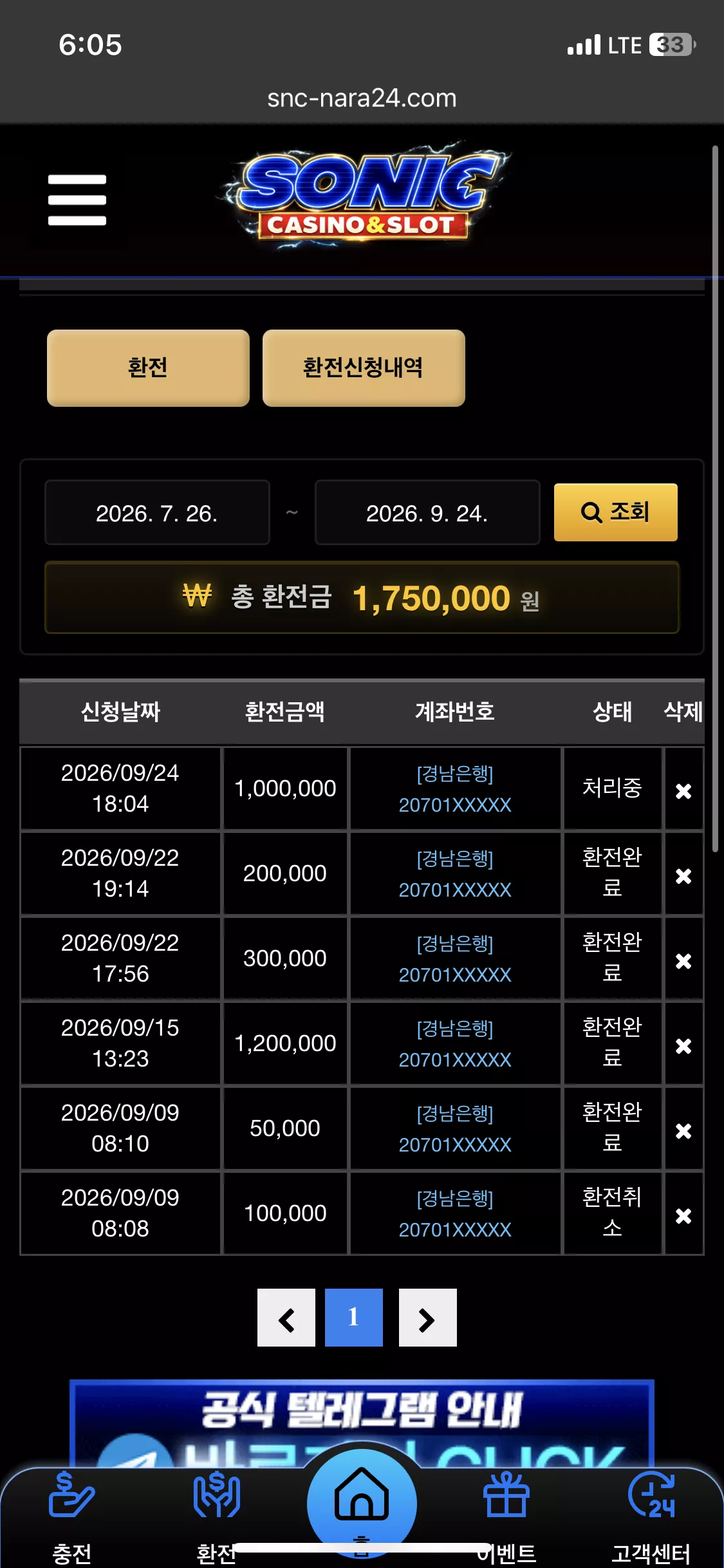Delete the 200,000 withdrawal record

(683, 875)
